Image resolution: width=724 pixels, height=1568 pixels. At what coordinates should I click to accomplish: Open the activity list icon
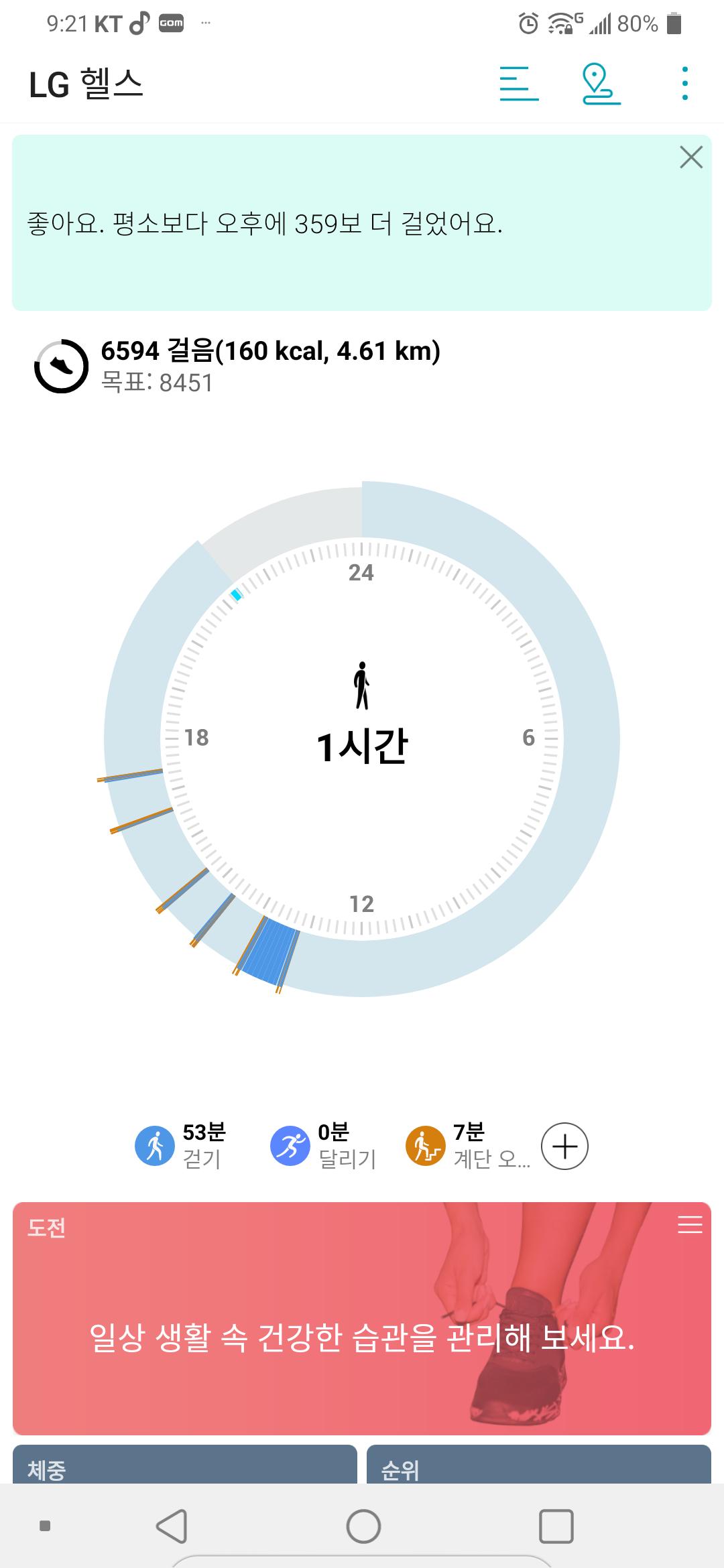pyautogui.click(x=519, y=84)
